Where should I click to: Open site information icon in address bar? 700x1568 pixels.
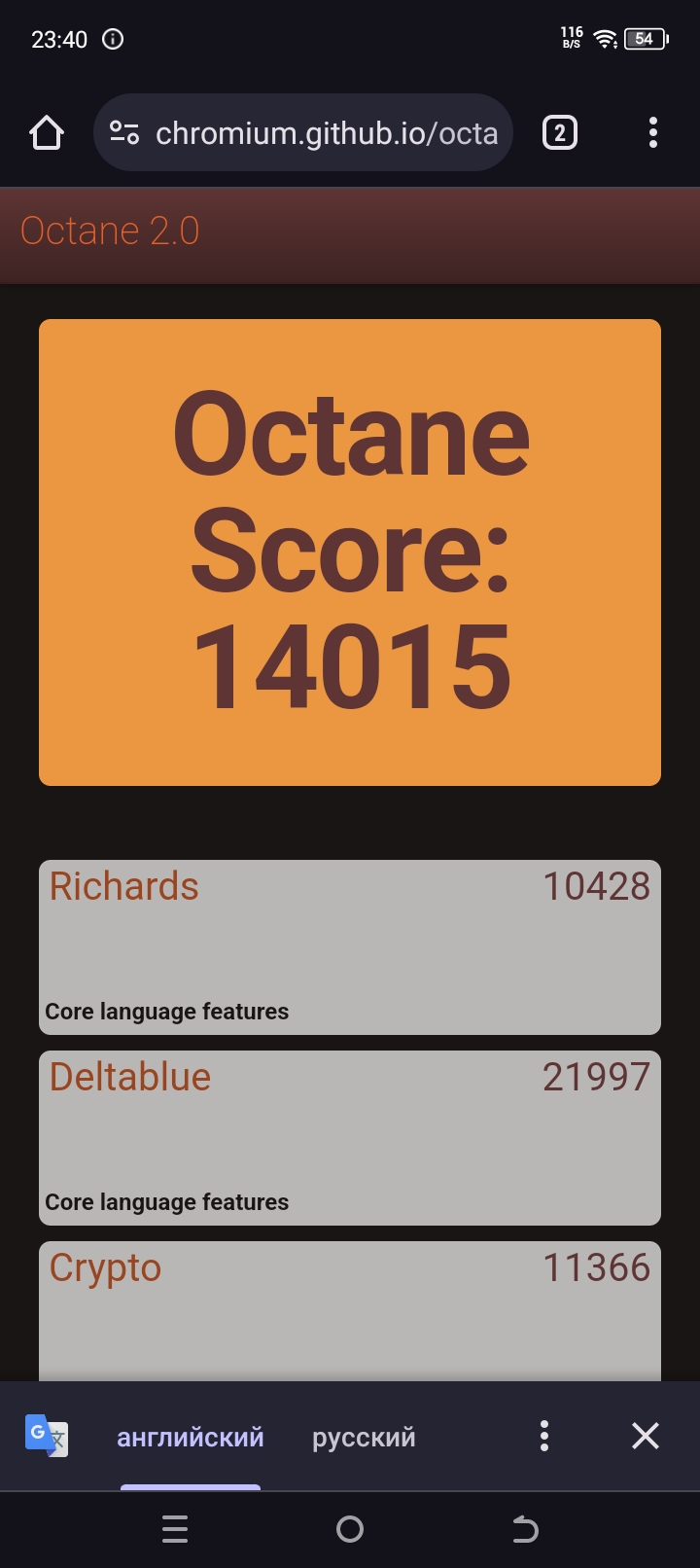coord(124,133)
